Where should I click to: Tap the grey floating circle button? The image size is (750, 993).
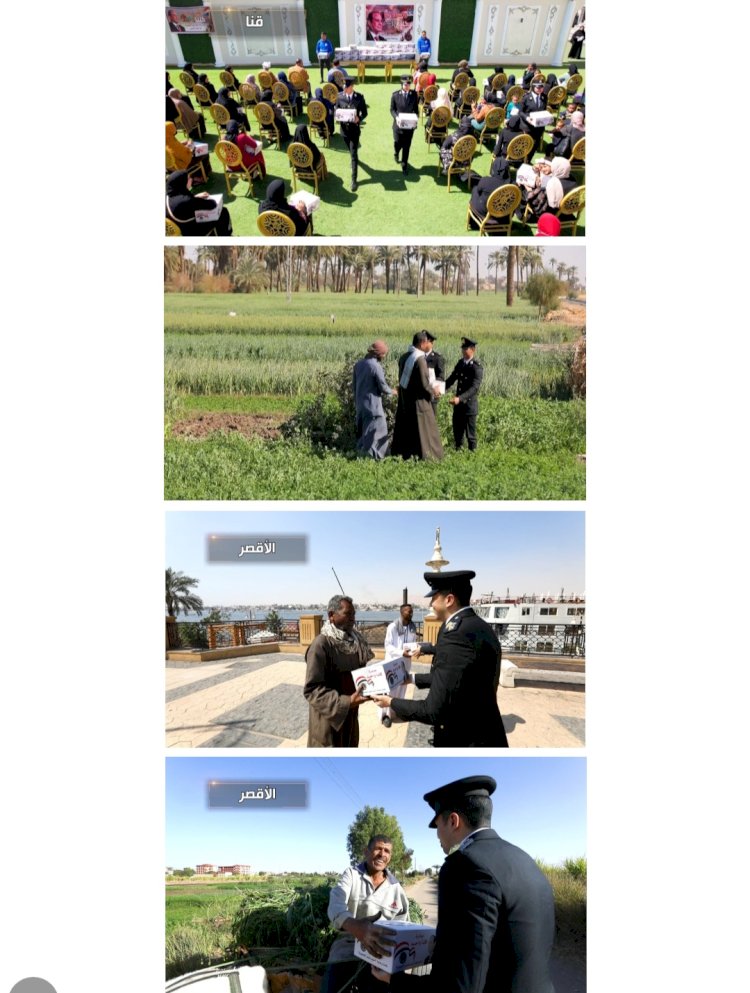[33, 984]
